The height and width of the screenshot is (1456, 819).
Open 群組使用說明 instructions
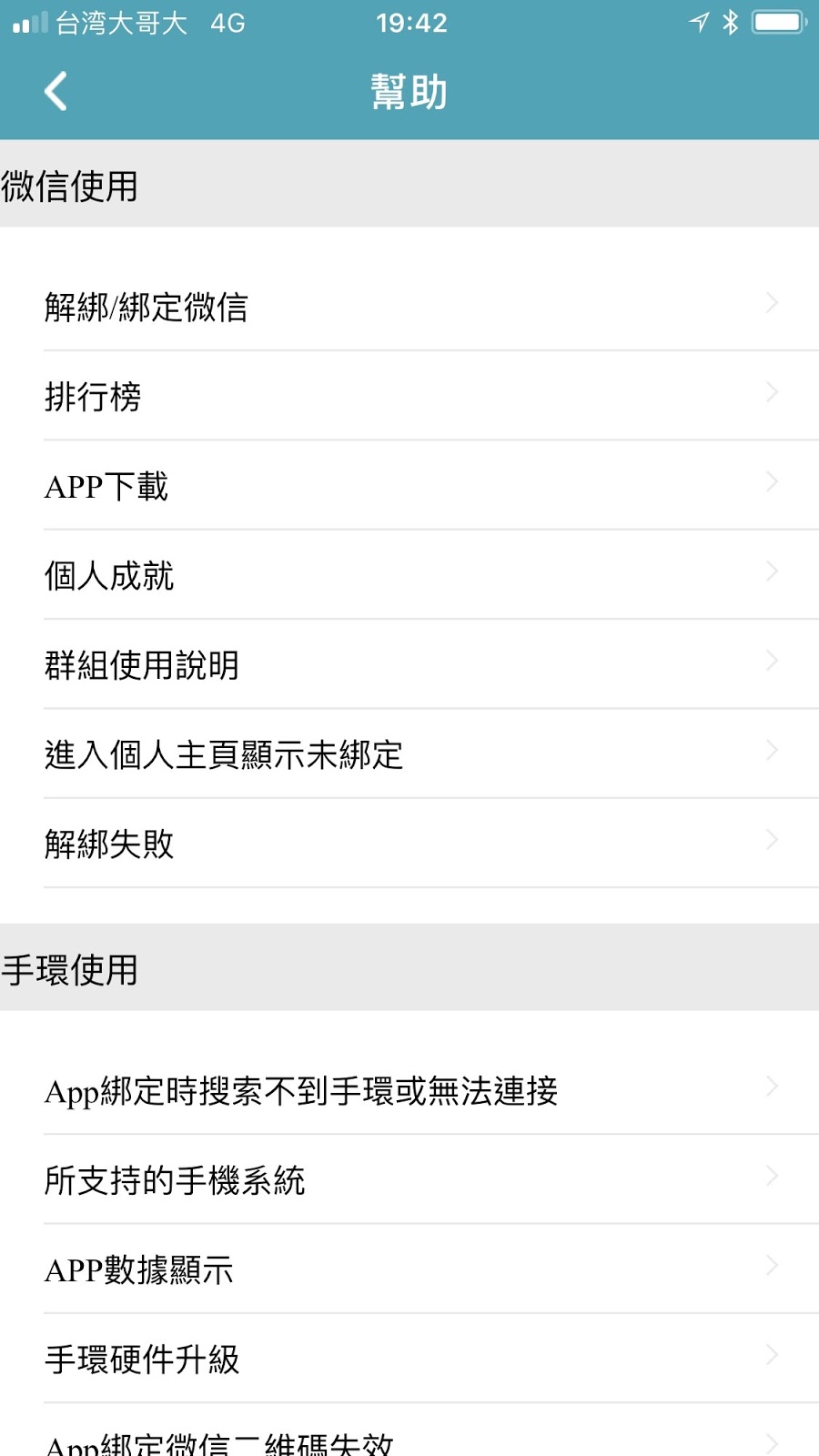pyautogui.click(x=409, y=664)
